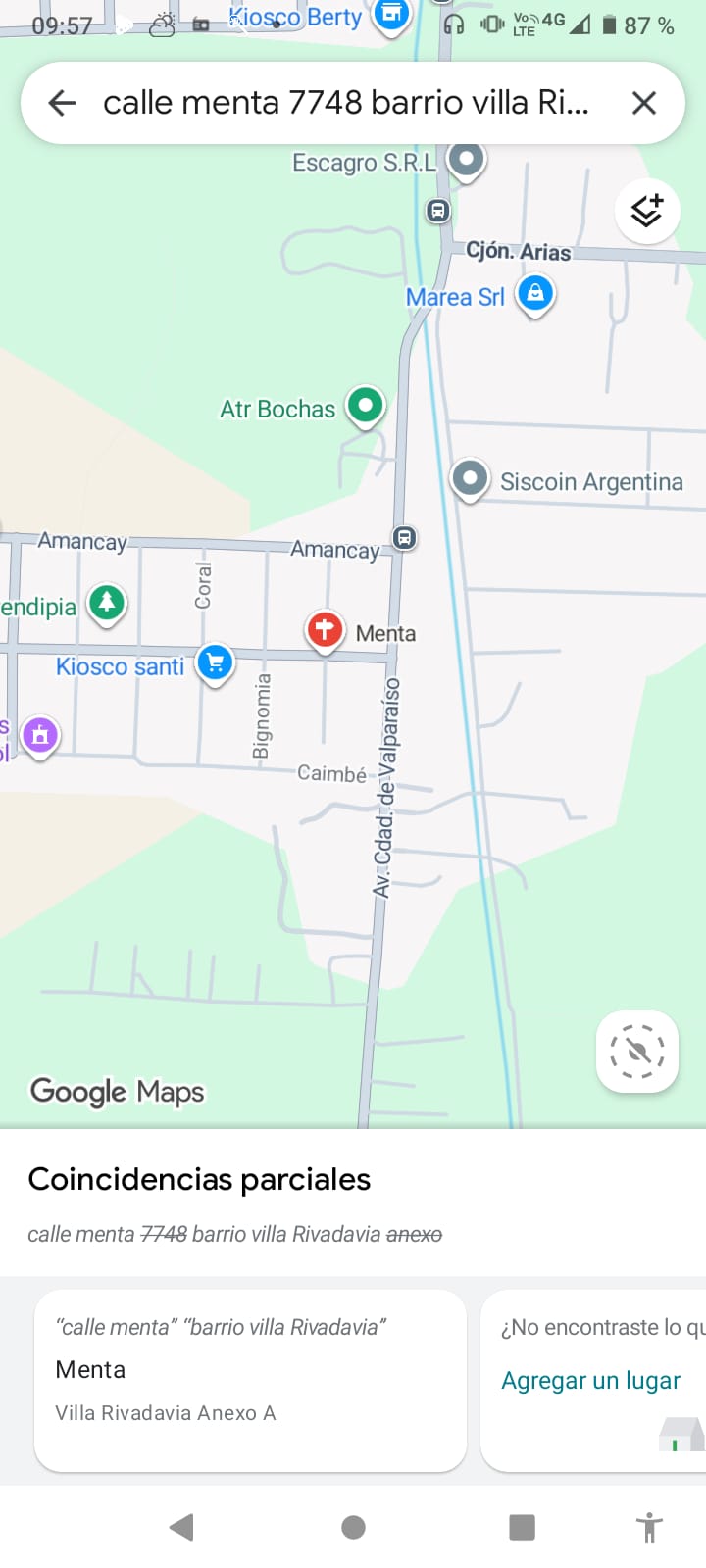Open the recent apps view
Image resolution: width=706 pixels, height=1568 pixels.
(522, 1527)
